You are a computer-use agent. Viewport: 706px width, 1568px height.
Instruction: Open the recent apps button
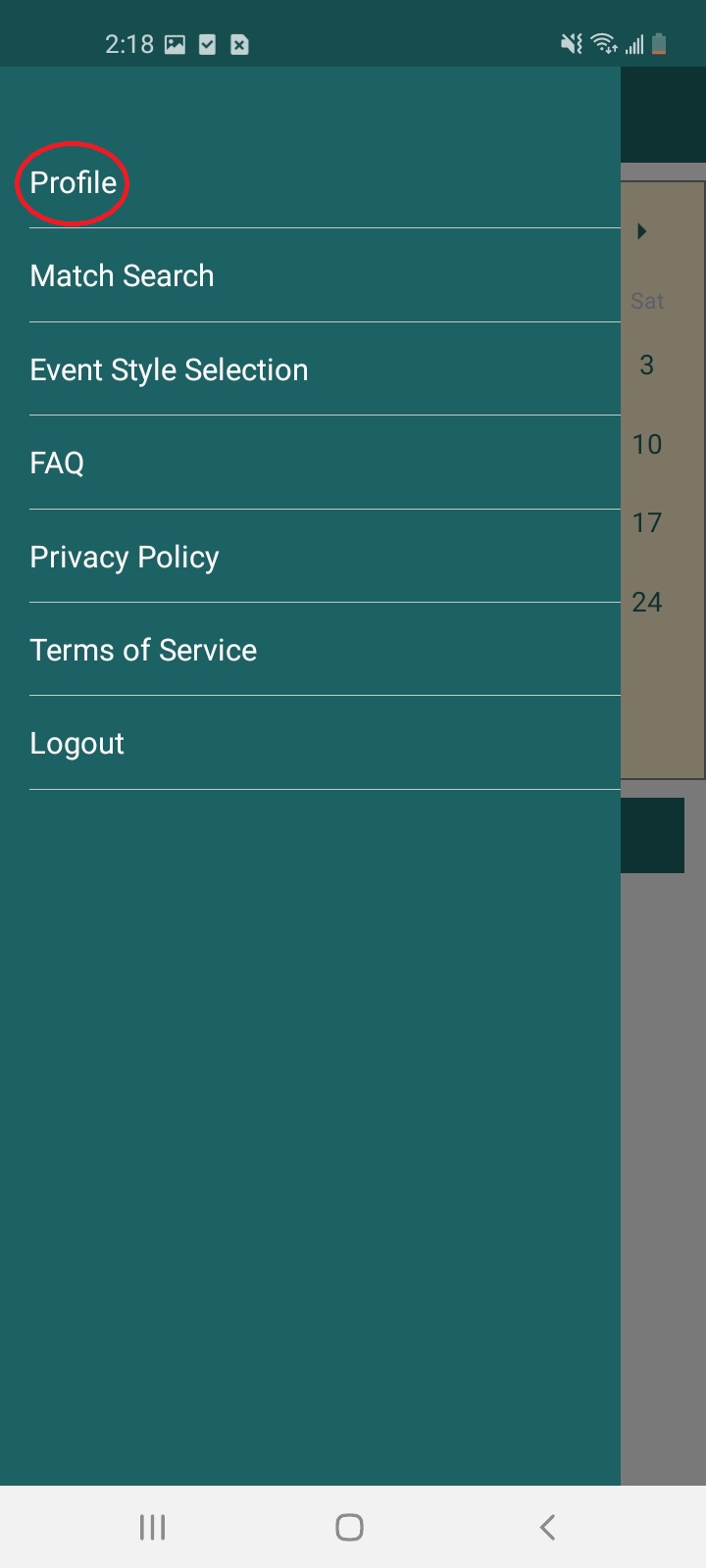pos(152,1526)
